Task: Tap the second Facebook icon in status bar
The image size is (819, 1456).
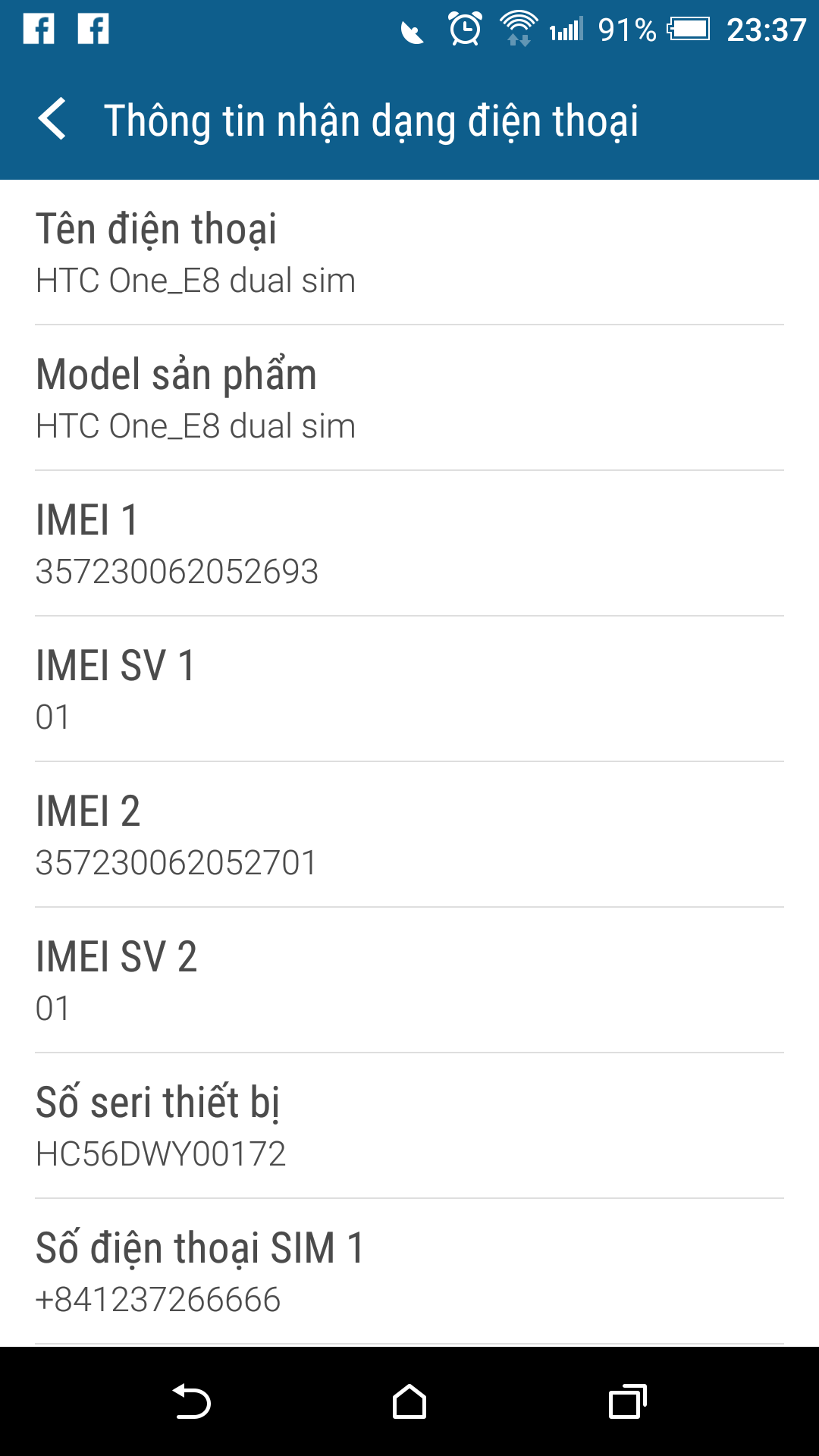Action: (x=94, y=28)
